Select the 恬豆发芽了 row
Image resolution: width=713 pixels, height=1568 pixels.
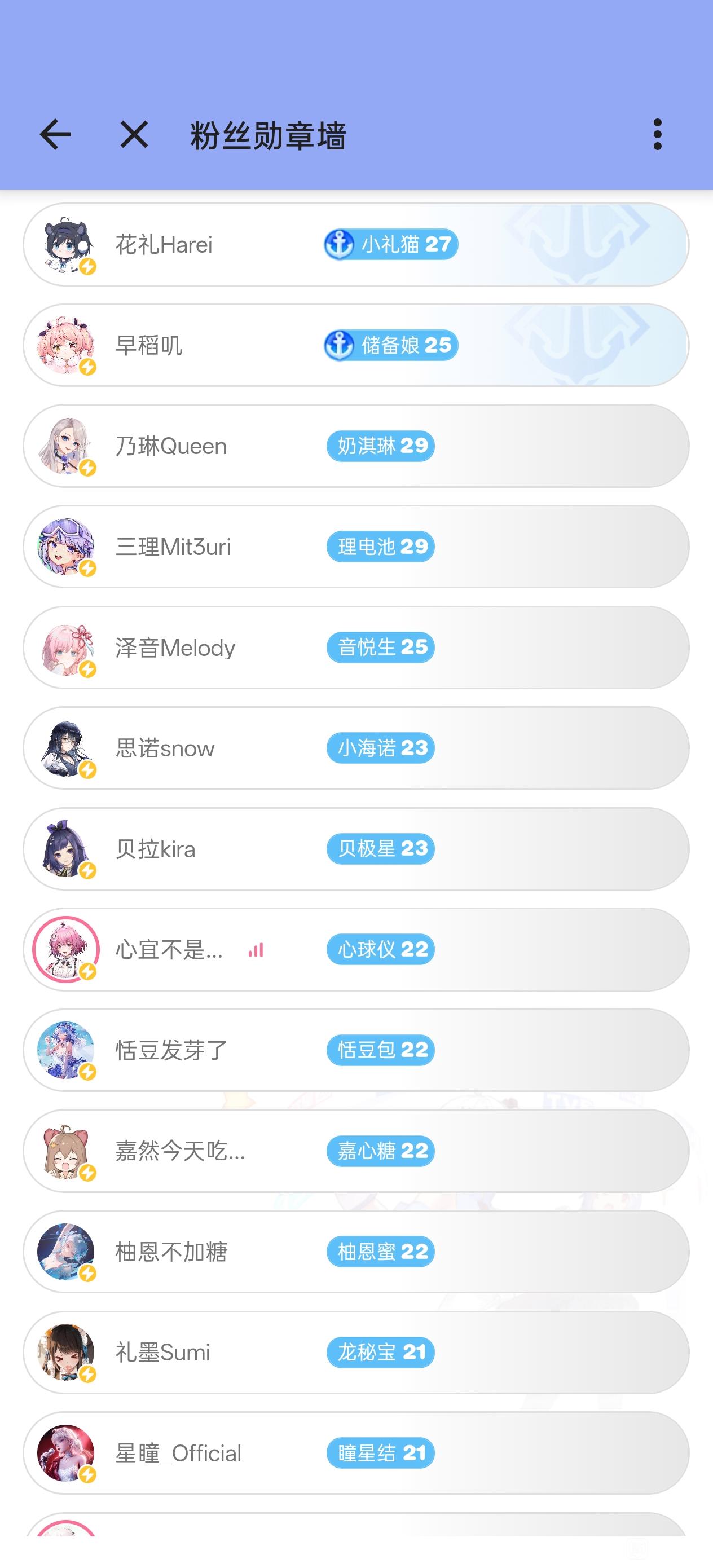355,1050
